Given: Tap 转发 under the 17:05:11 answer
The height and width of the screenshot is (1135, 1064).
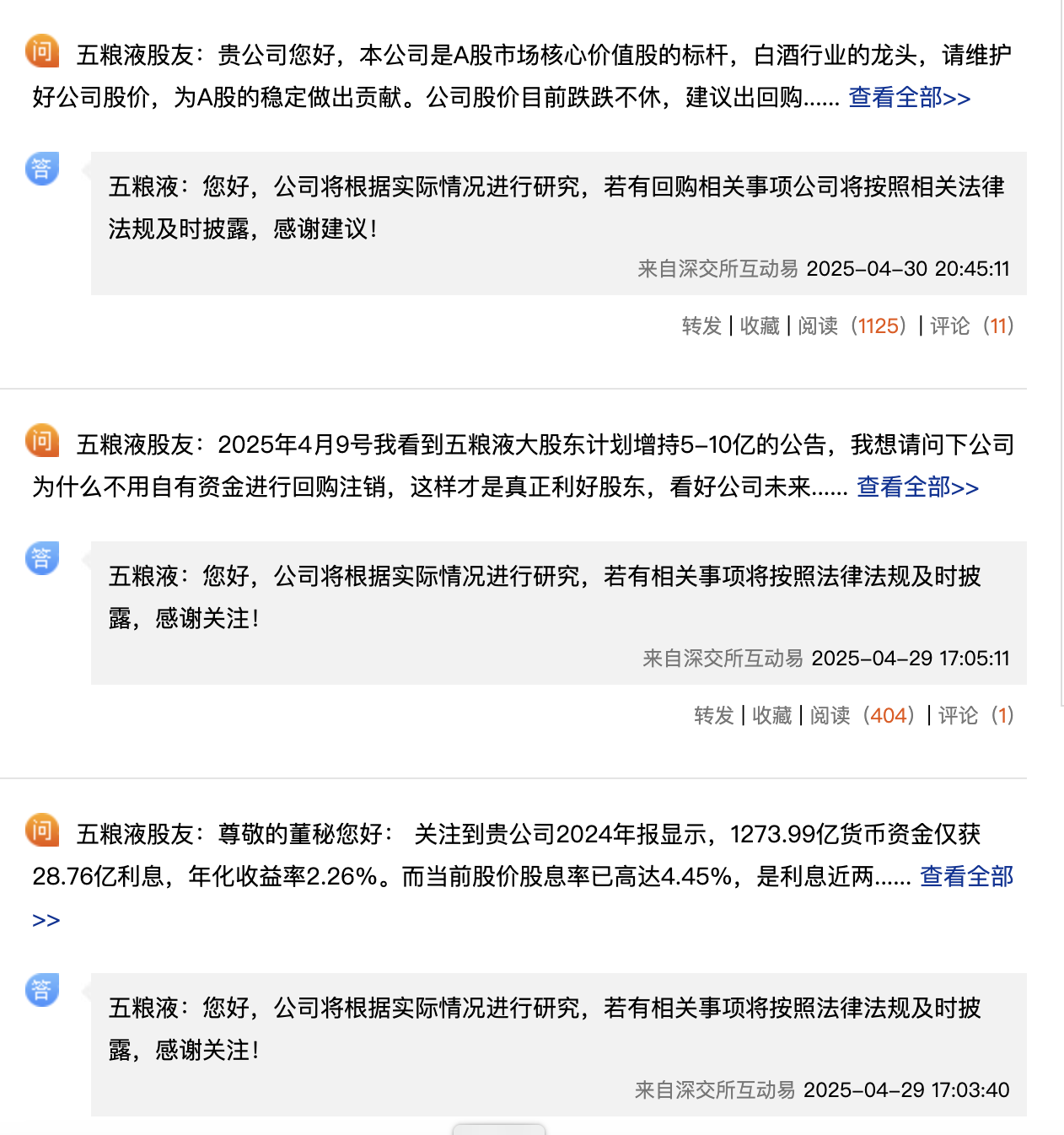Looking at the screenshot, I should click(x=713, y=716).
